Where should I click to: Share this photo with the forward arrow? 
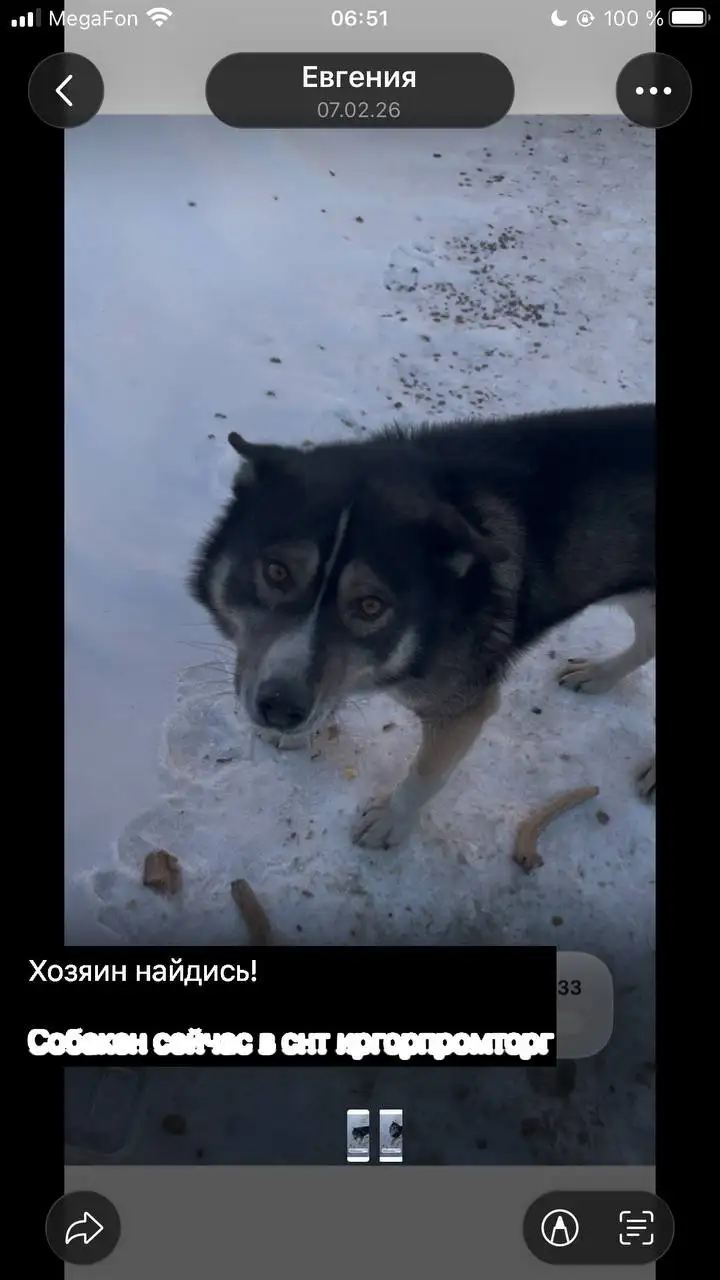(x=83, y=1228)
